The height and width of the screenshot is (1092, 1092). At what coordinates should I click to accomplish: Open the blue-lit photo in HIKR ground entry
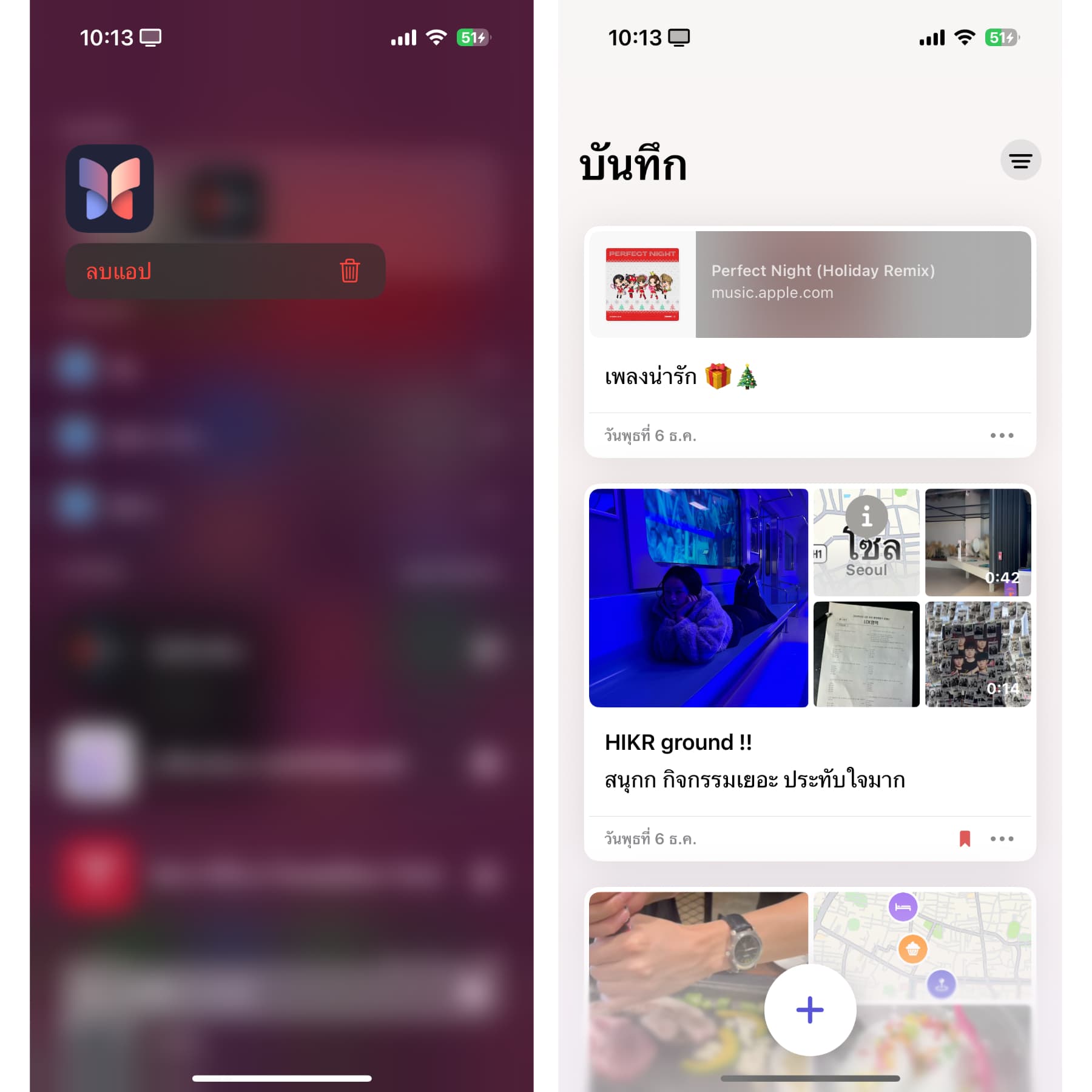click(x=698, y=598)
